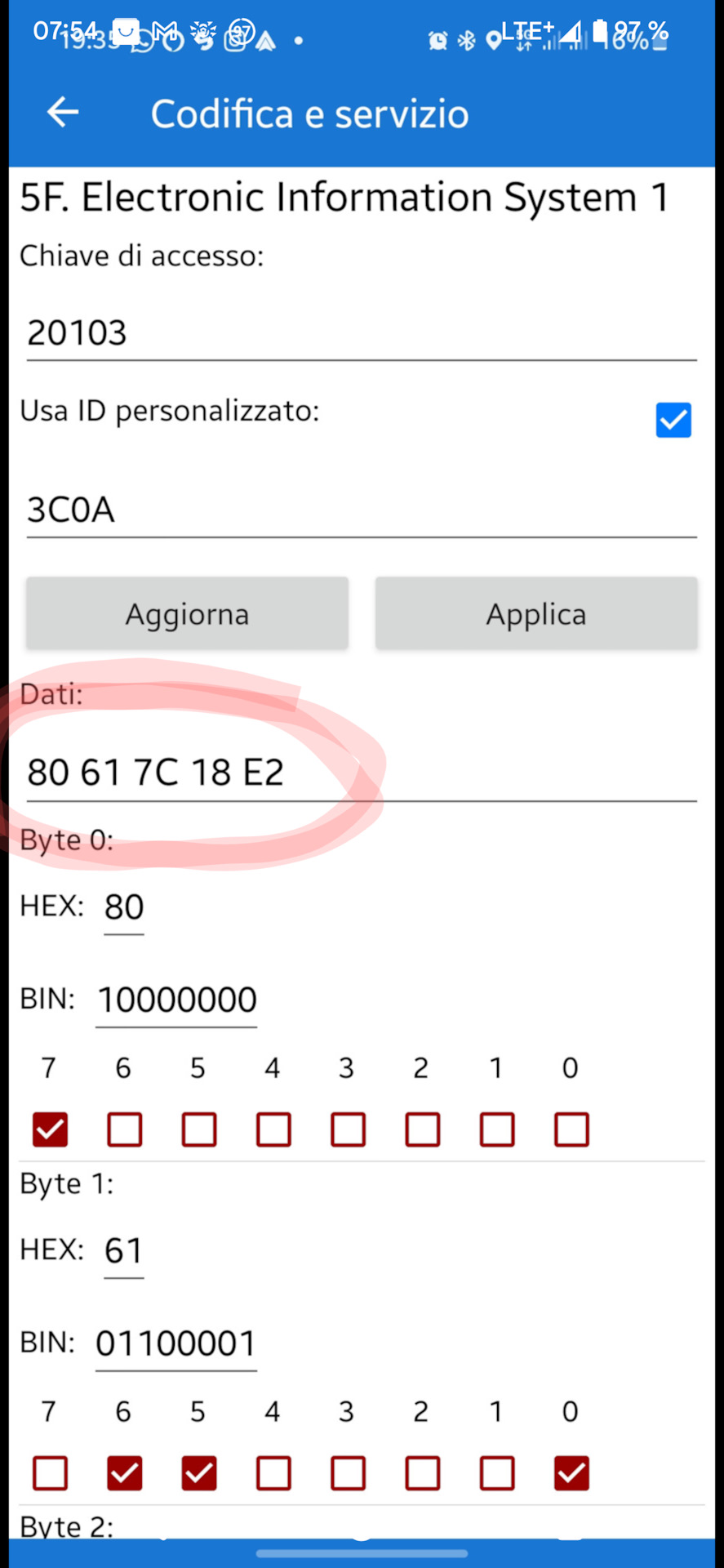
Task: Check bit 0 of Byte 0
Action: 571,1129
